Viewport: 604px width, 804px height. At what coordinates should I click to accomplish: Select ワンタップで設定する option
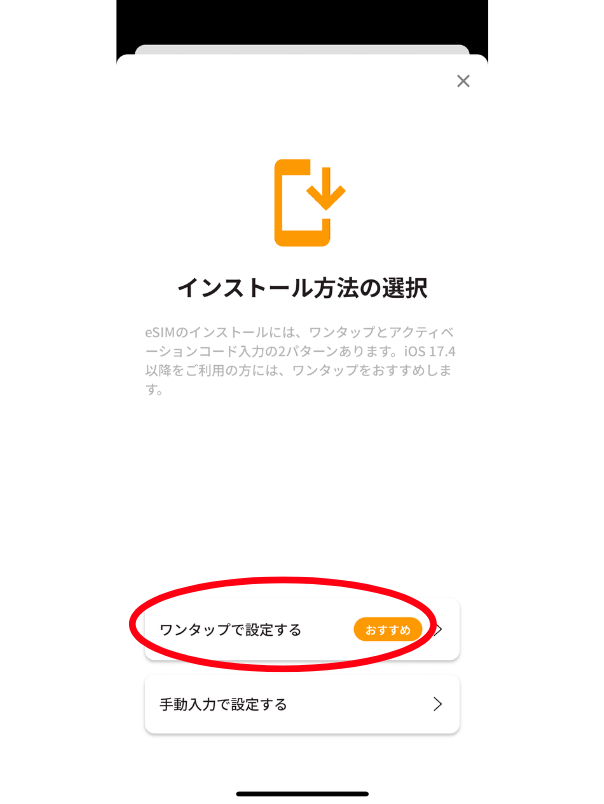[x=300, y=630]
